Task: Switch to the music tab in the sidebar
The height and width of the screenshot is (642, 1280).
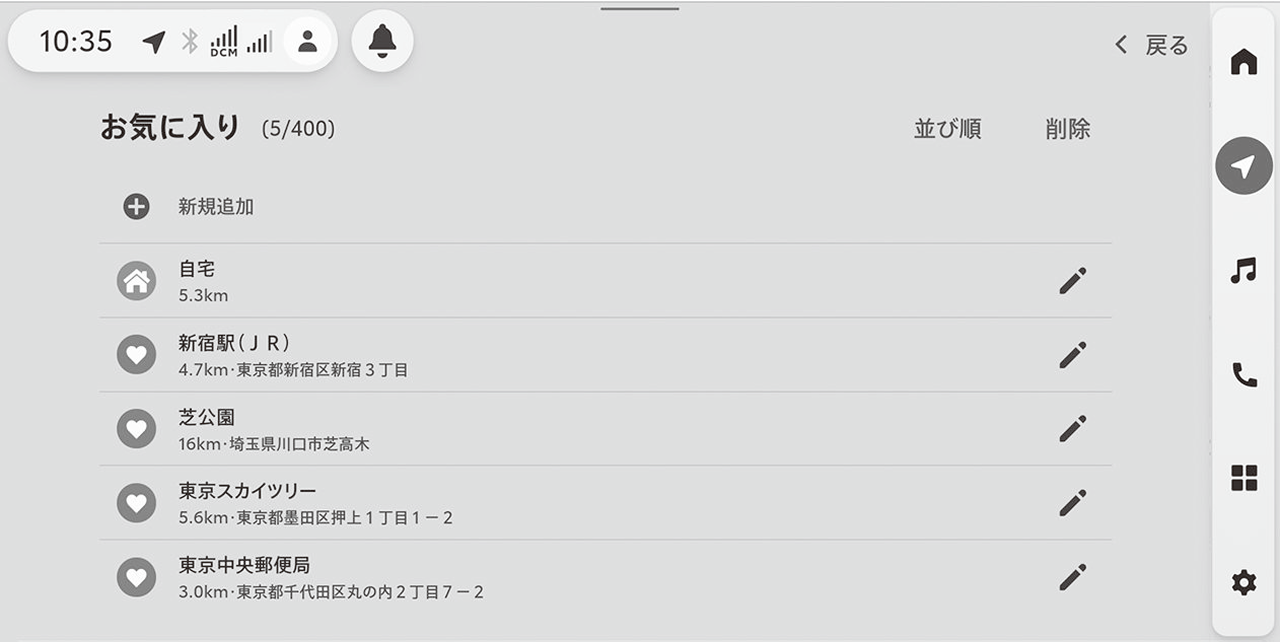Action: pyautogui.click(x=1243, y=270)
